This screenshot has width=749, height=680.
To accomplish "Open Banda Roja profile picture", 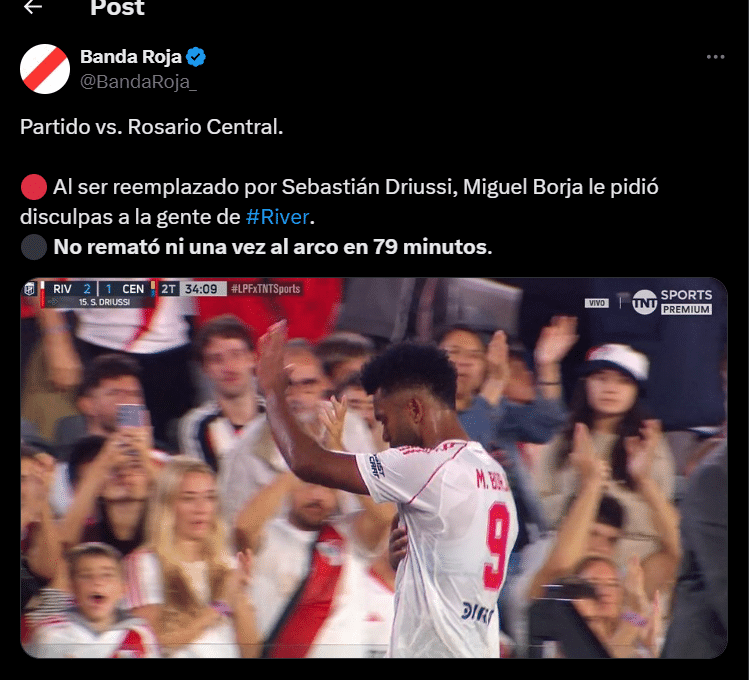I will 45,69.
